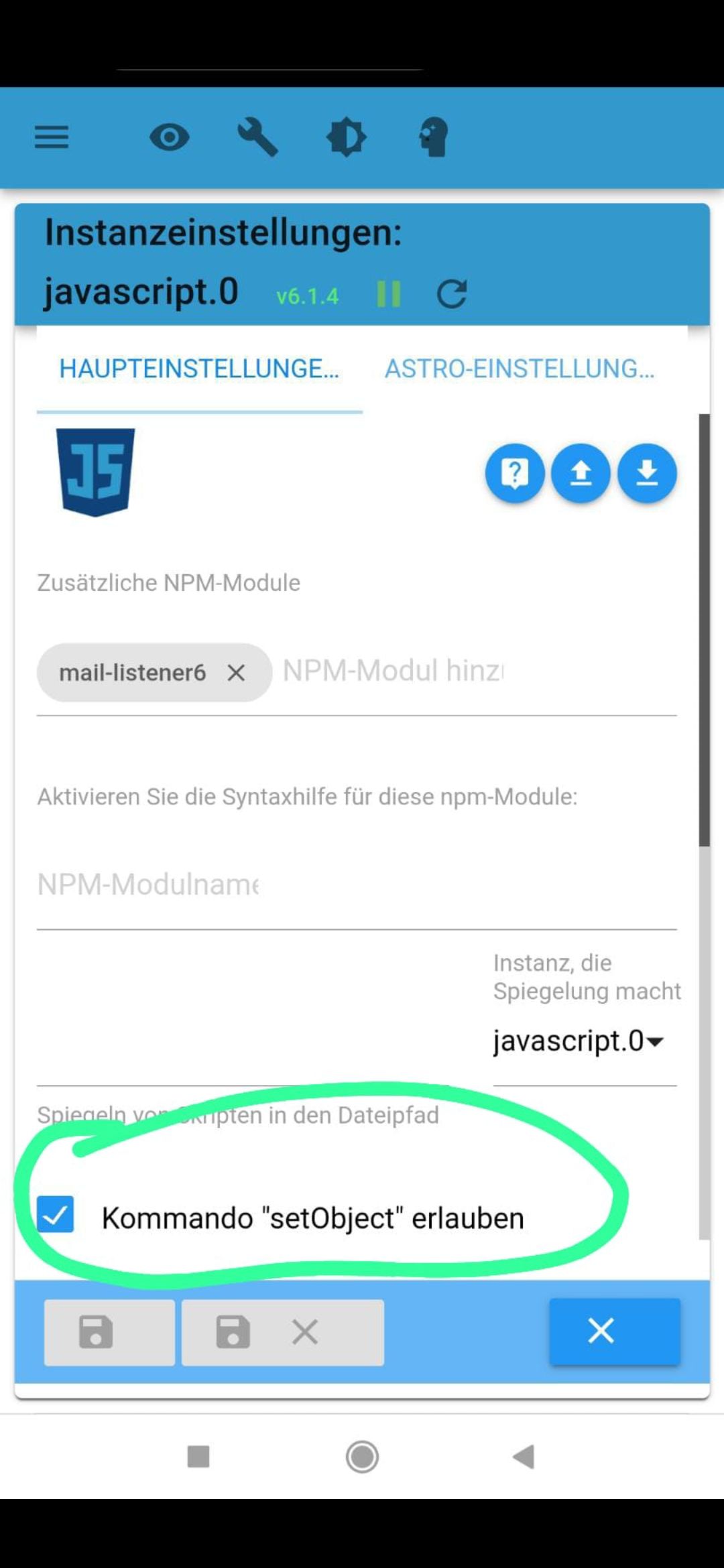Open the wrench settings icon

[257, 137]
